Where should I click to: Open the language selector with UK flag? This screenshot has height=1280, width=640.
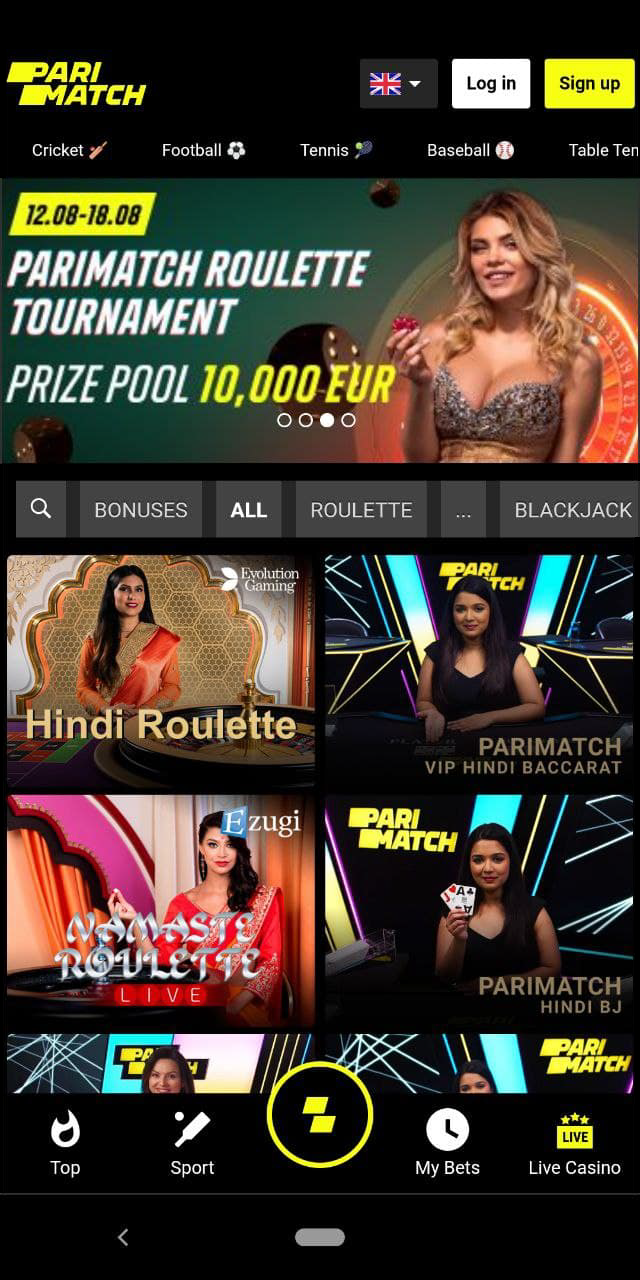point(398,83)
